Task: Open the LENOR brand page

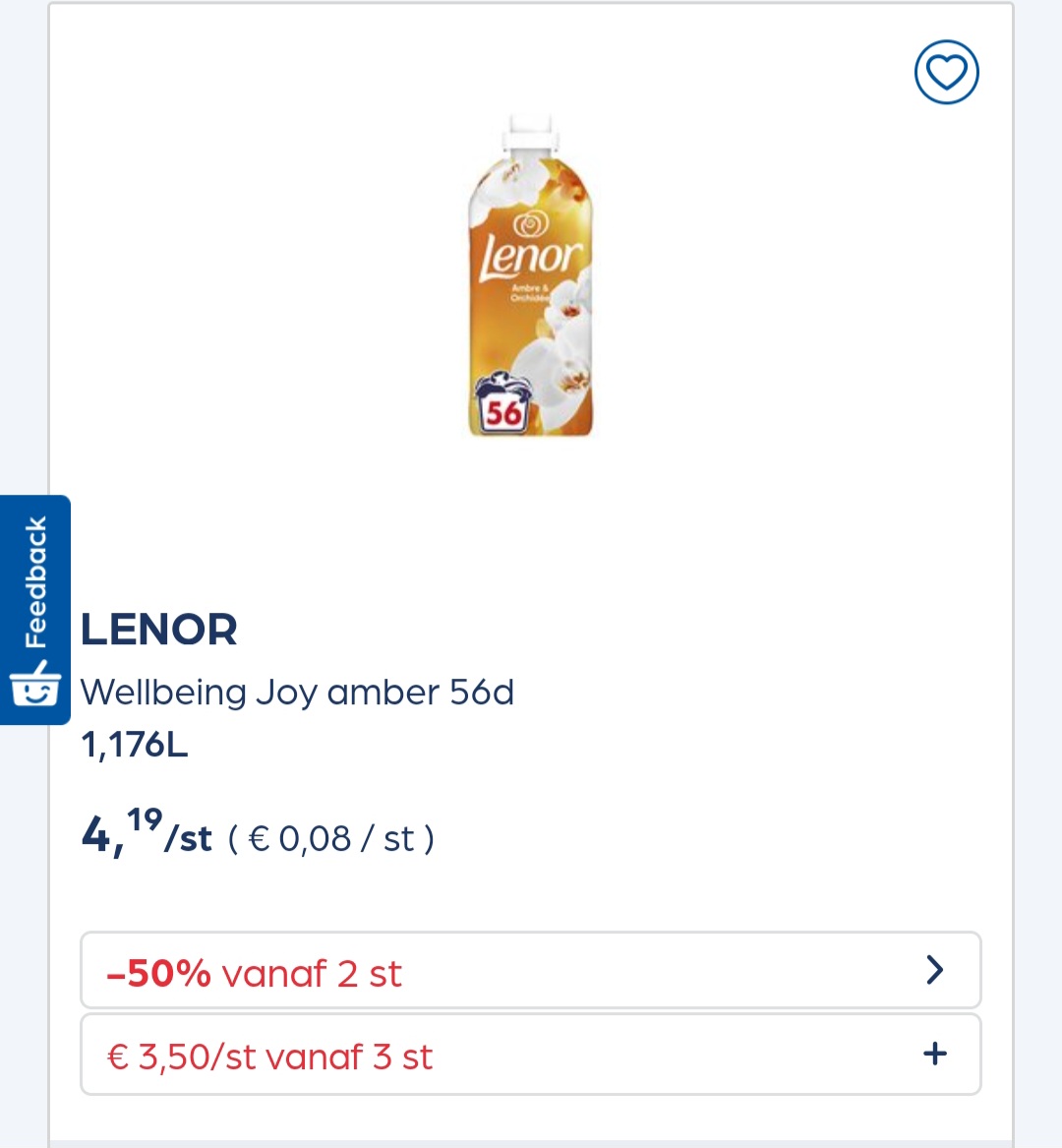Action: (158, 630)
